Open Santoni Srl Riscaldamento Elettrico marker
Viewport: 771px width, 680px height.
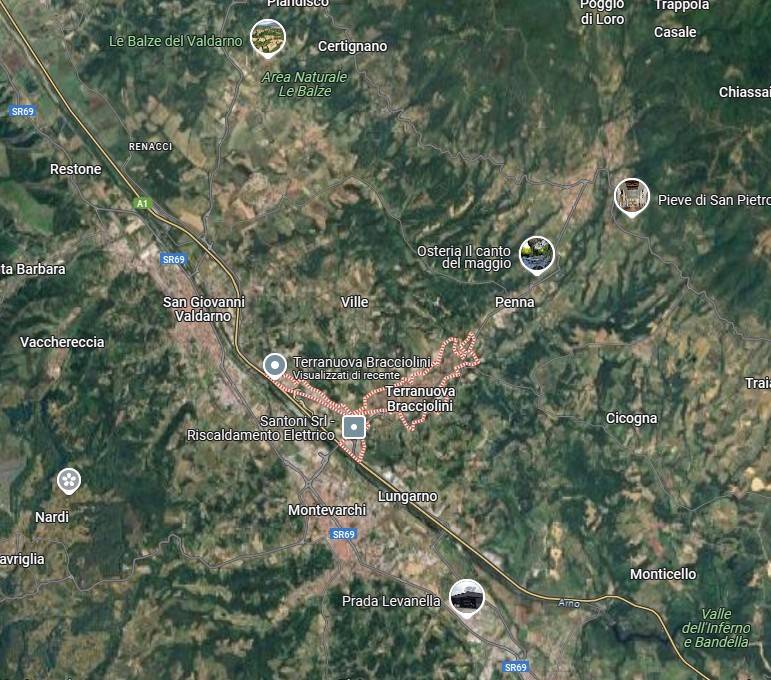354,428
